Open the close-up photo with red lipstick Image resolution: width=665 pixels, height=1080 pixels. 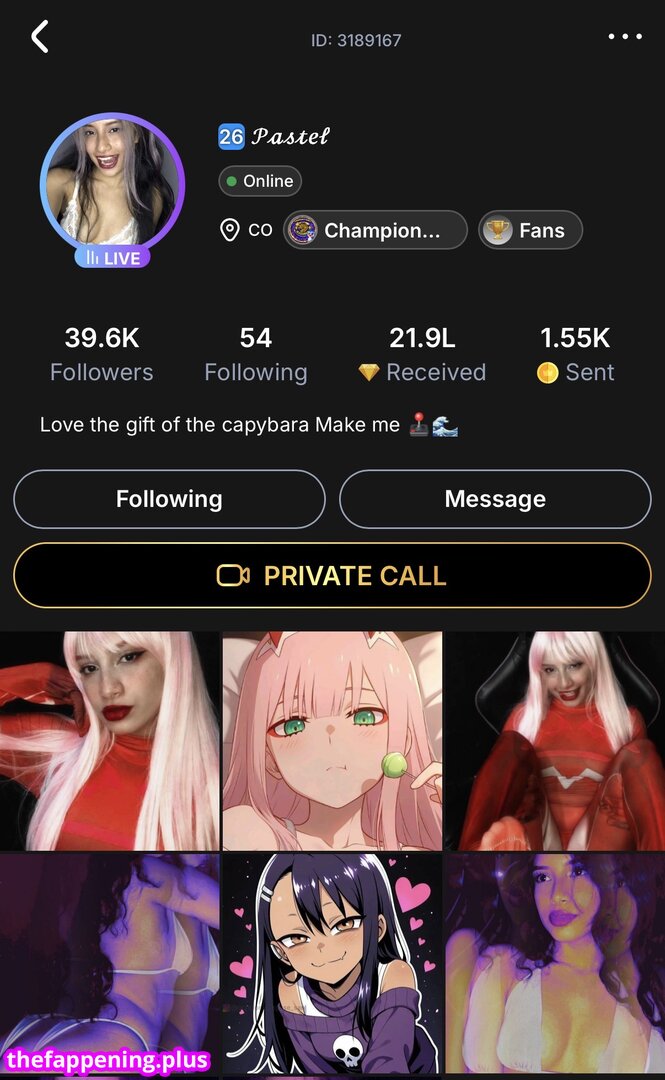109,741
